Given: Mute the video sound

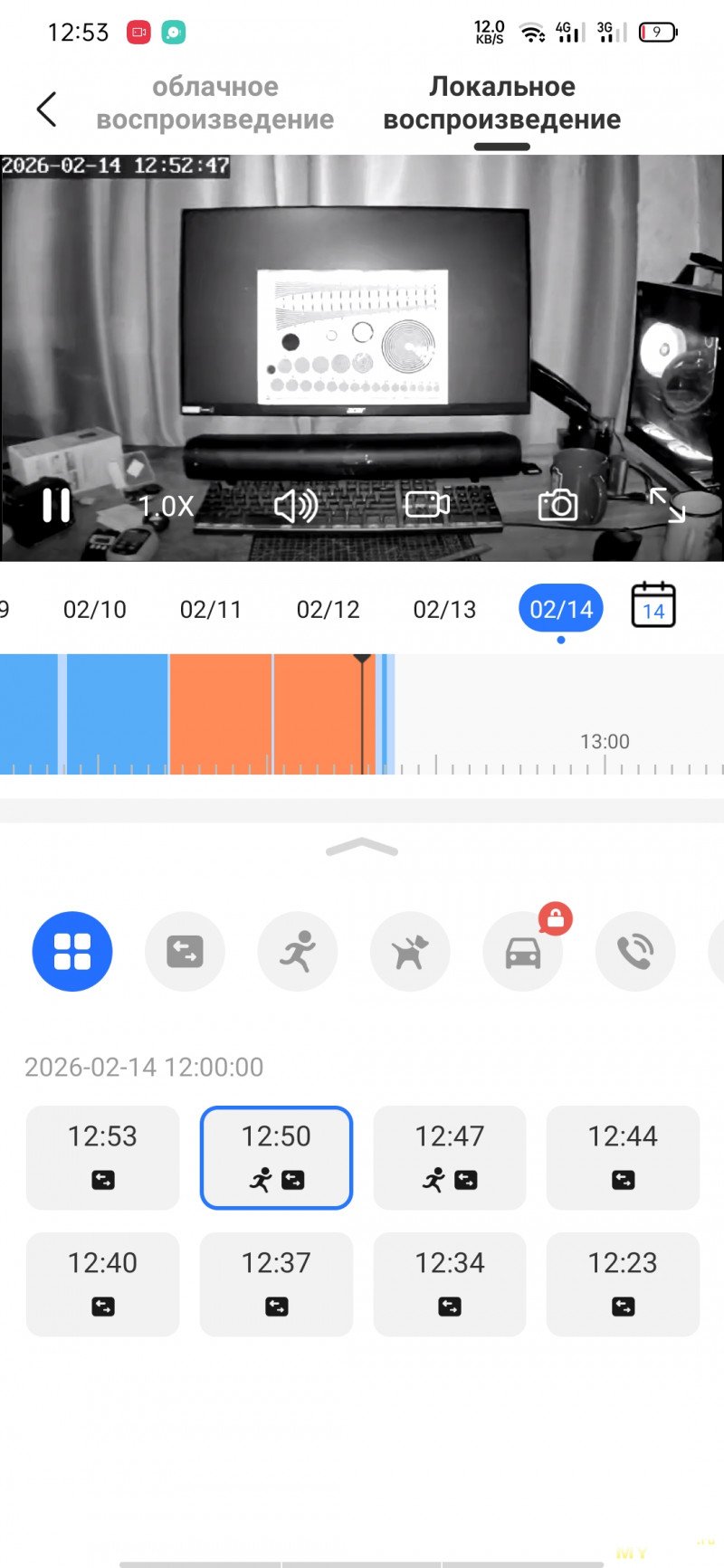Looking at the screenshot, I should 296,506.
